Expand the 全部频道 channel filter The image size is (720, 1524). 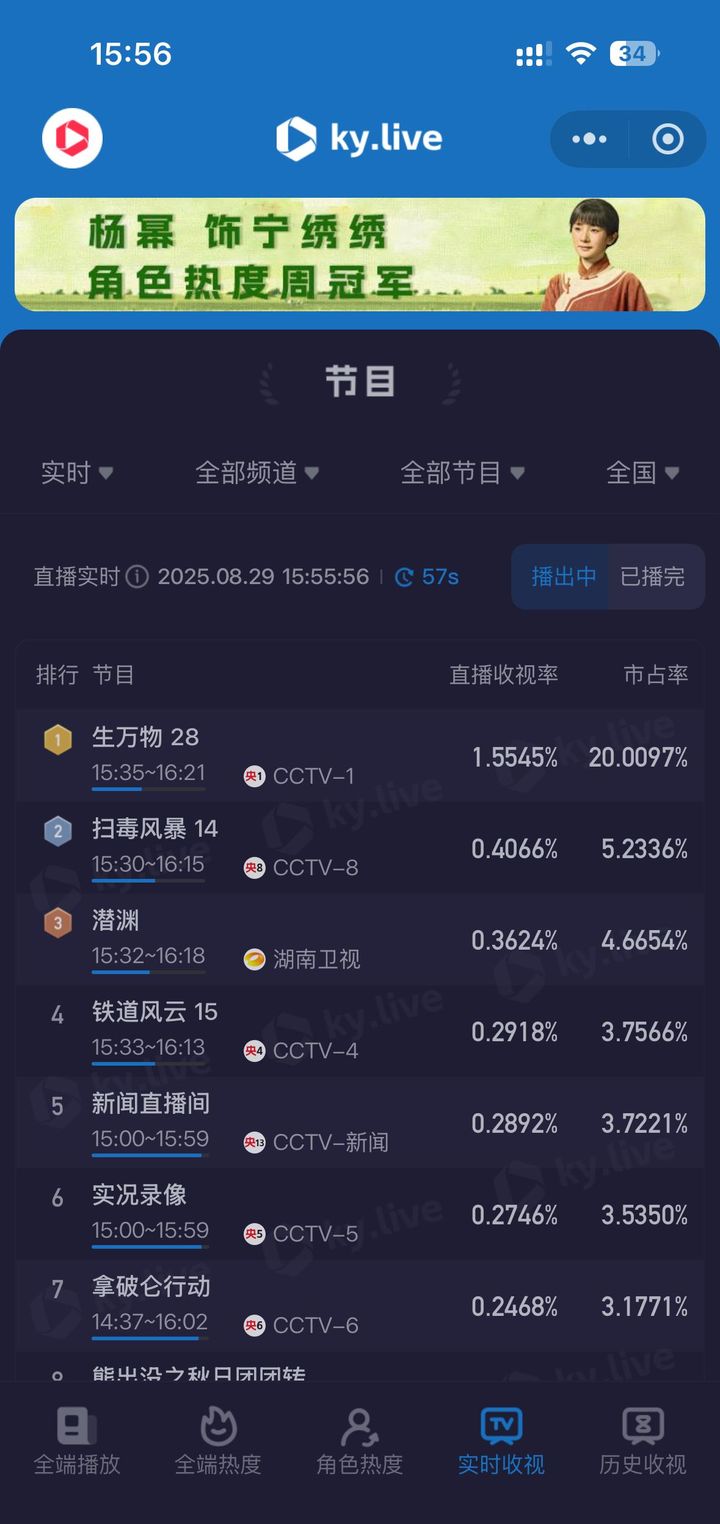pos(257,473)
